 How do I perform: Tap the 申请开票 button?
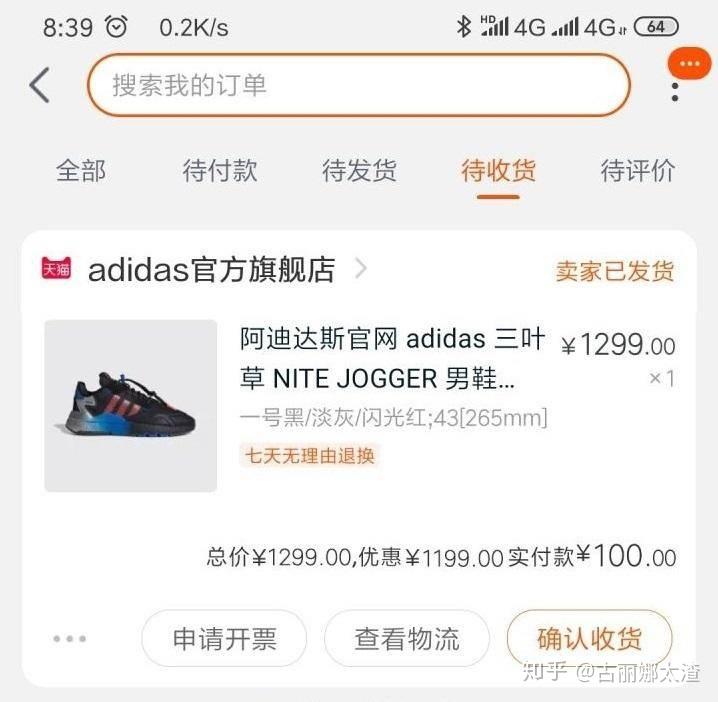click(224, 639)
